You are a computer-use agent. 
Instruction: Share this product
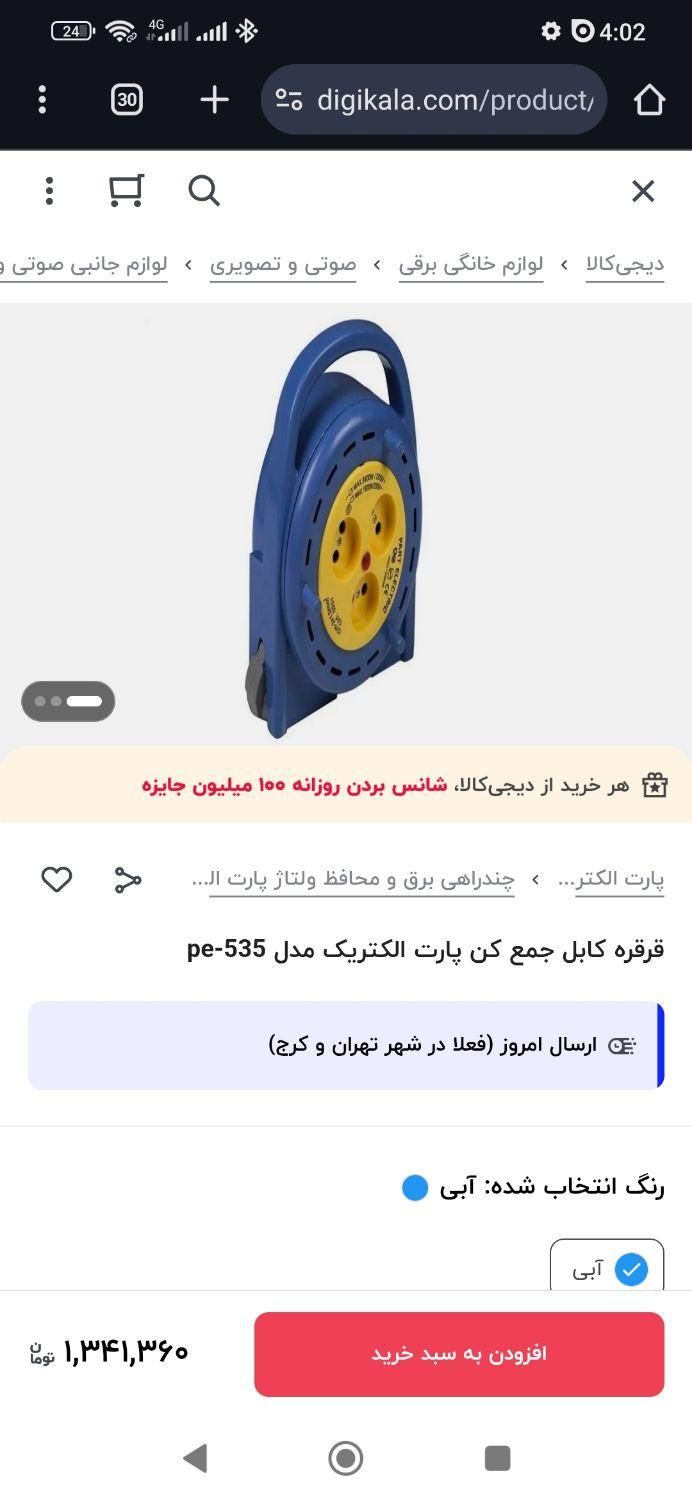(x=128, y=880)
